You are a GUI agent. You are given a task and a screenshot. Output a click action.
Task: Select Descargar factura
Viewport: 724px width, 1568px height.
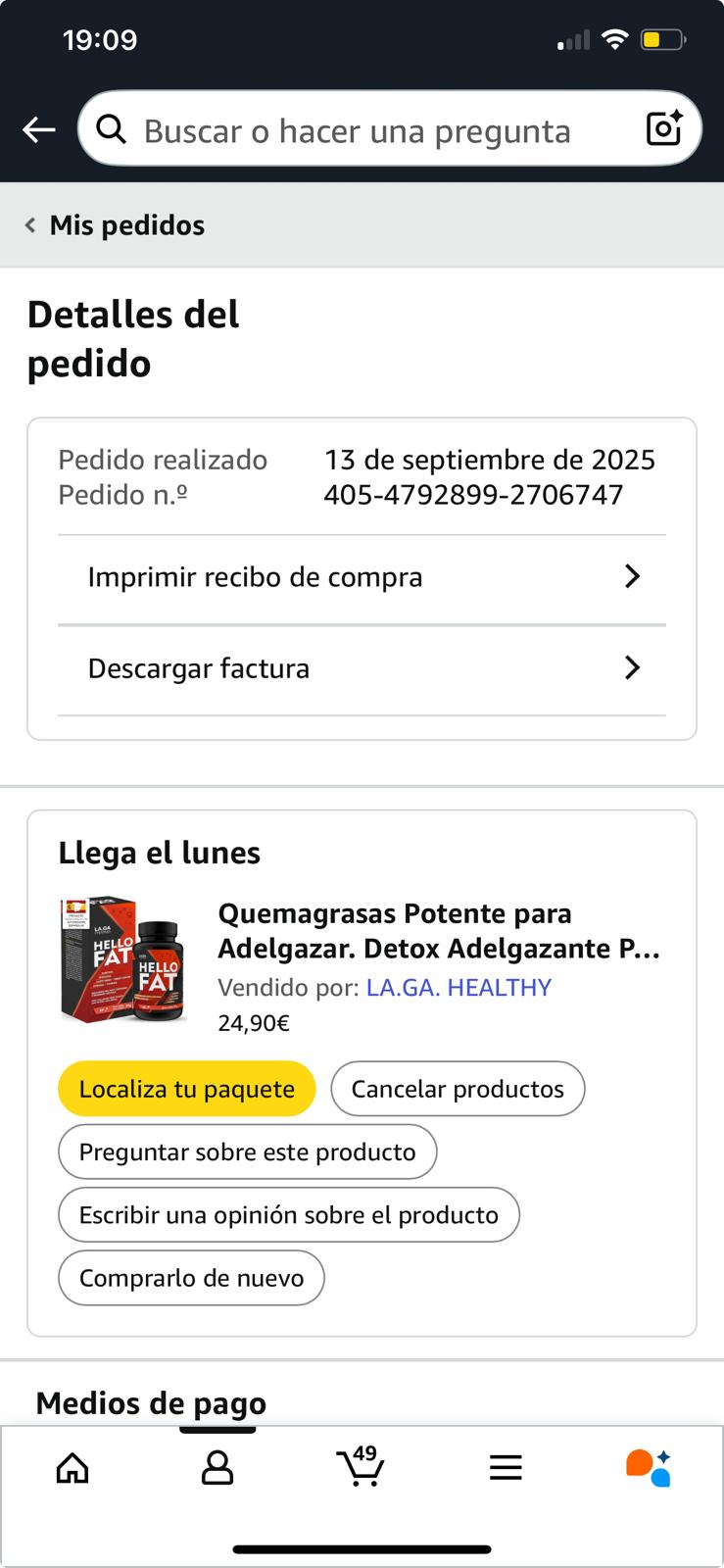point(362,668)
